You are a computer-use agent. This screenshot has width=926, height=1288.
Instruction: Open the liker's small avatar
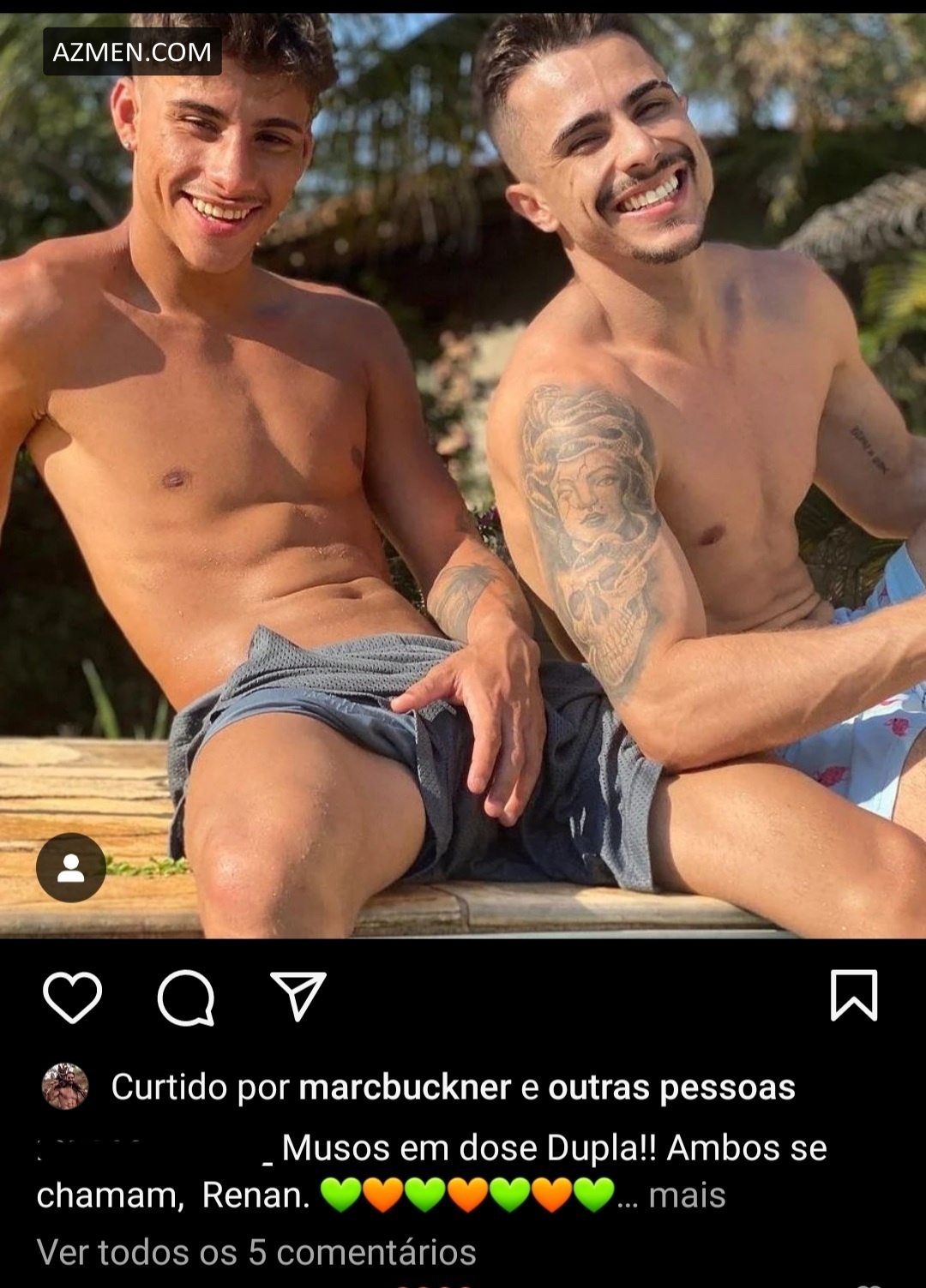pos(65,1087)
